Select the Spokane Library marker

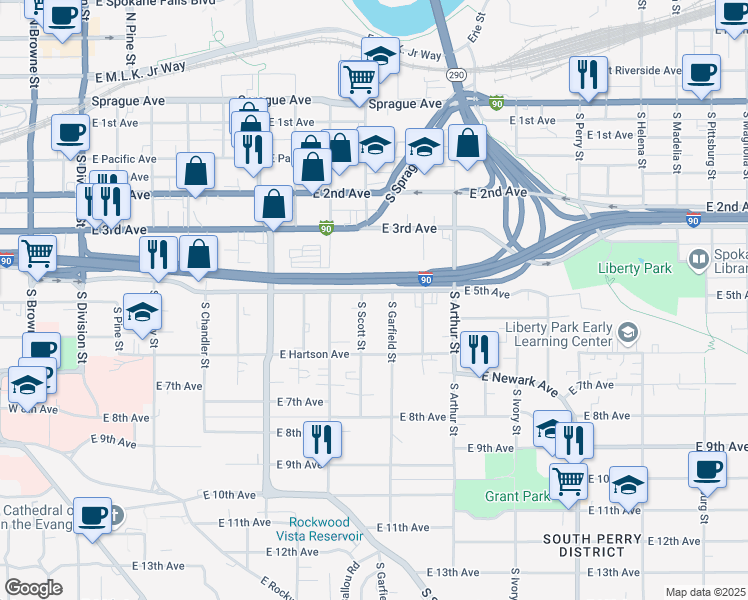point(696,262)
